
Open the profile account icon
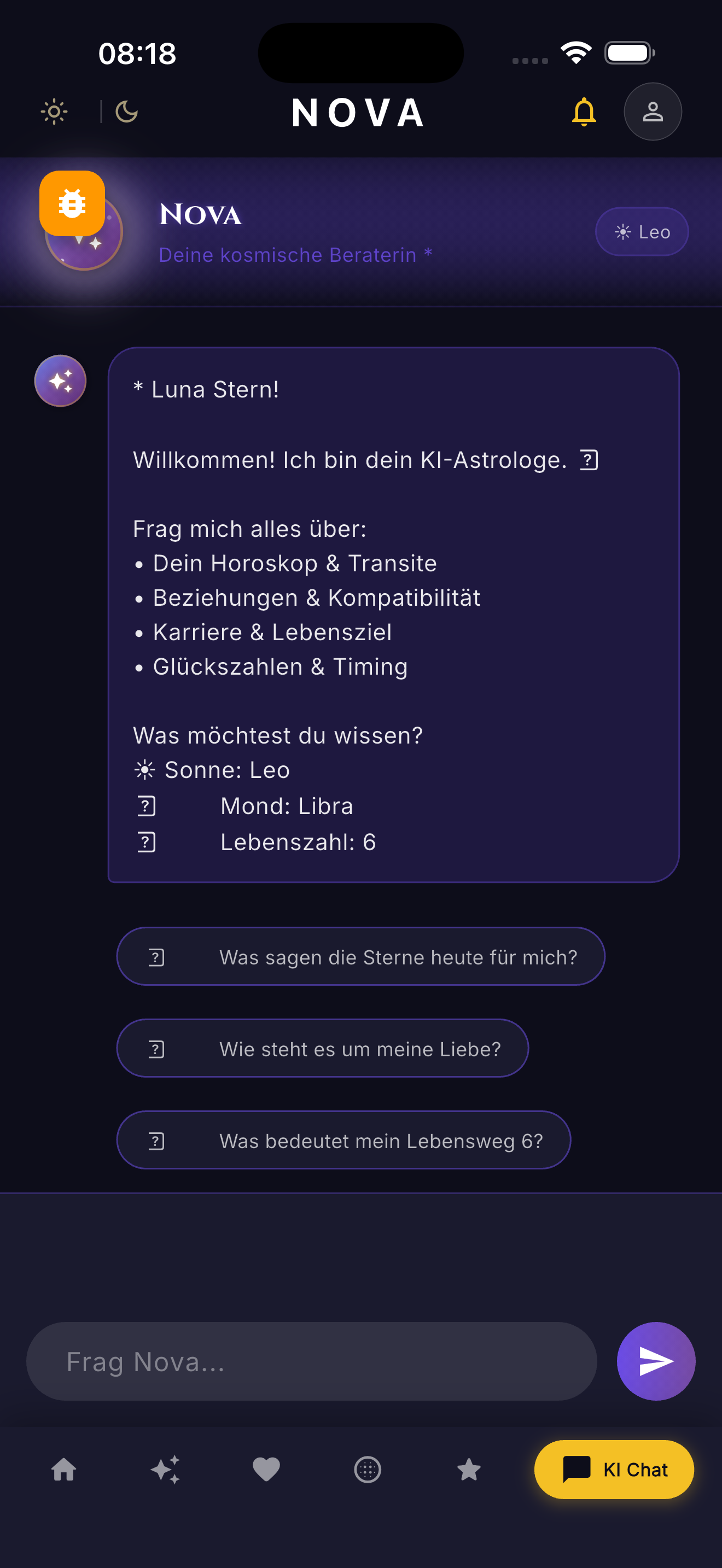652,112
